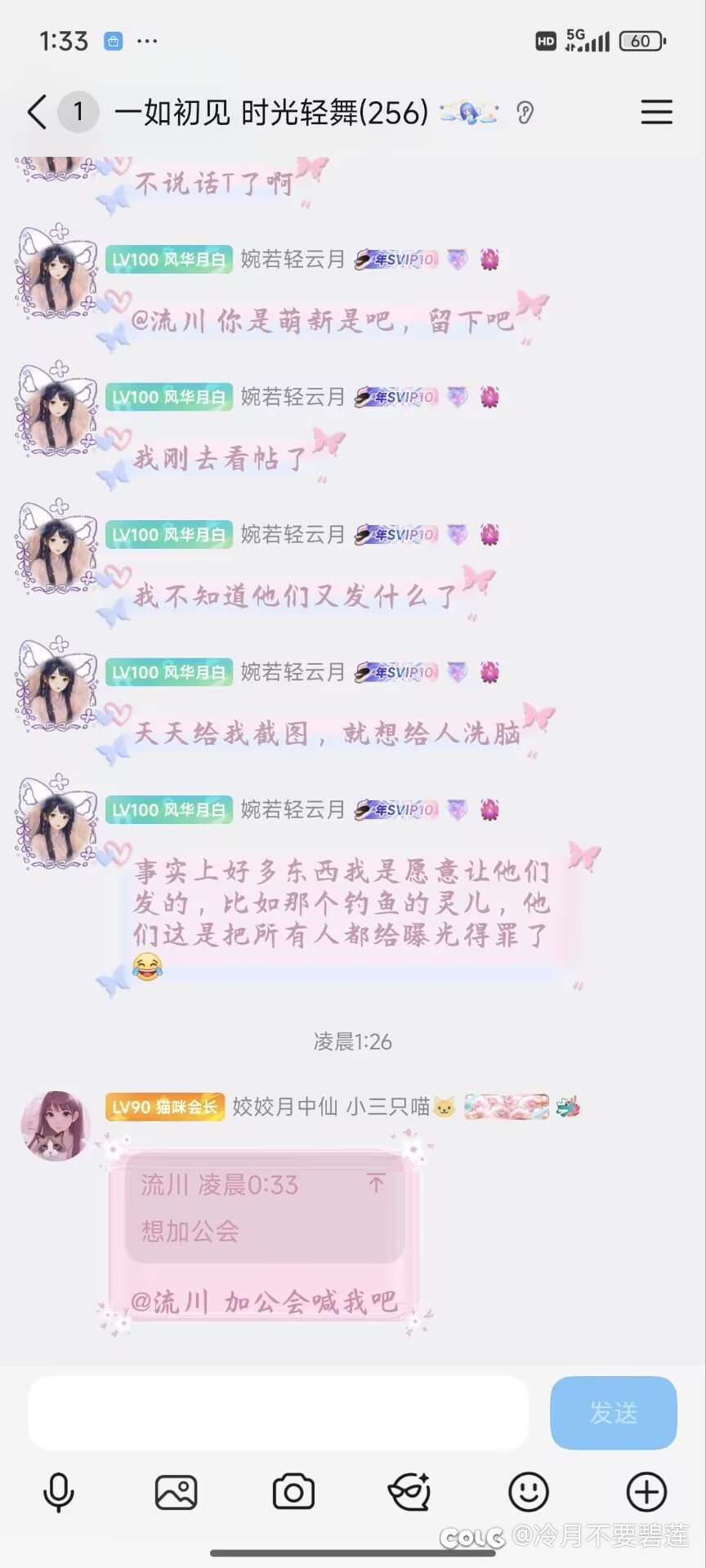Launch the camera to take a photo

[293, 1492]
